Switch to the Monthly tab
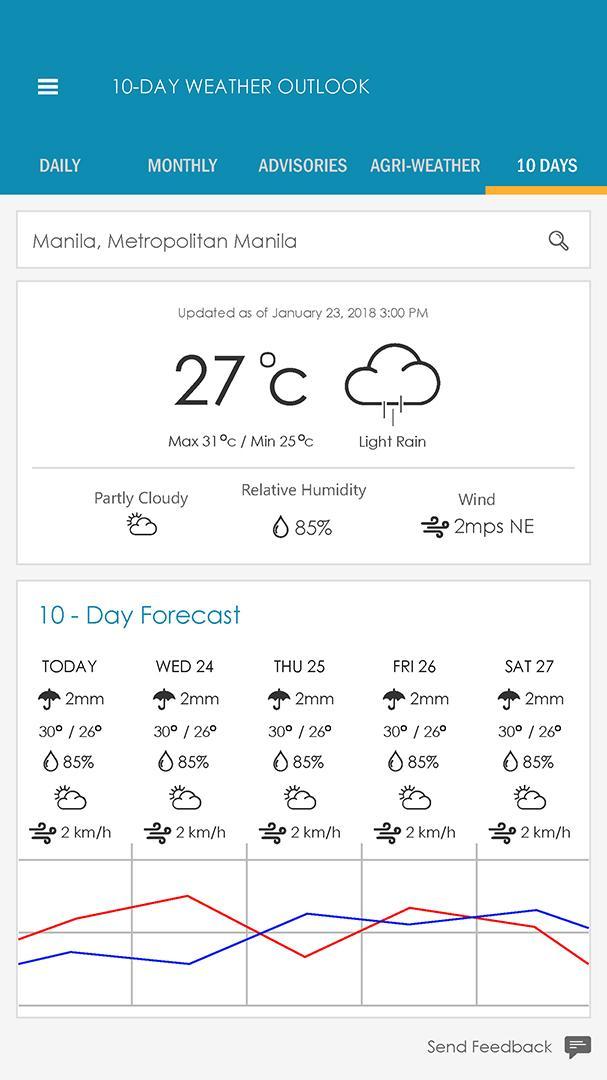 (x=182, y=165)
